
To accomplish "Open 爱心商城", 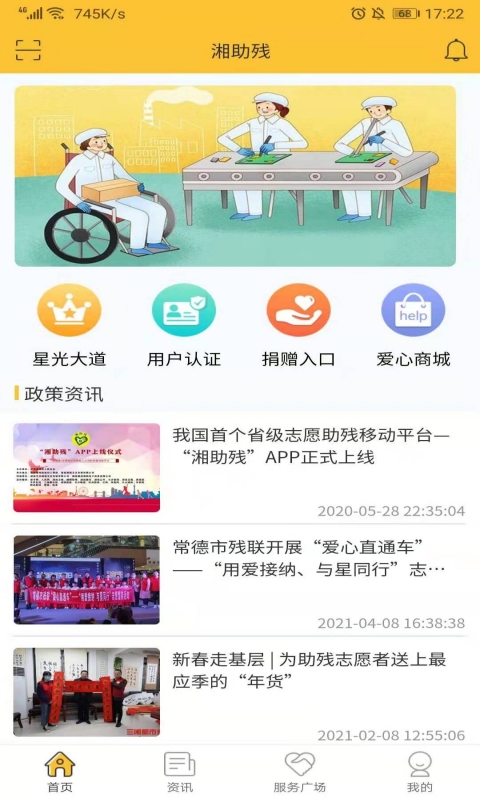I will [413, 326].
